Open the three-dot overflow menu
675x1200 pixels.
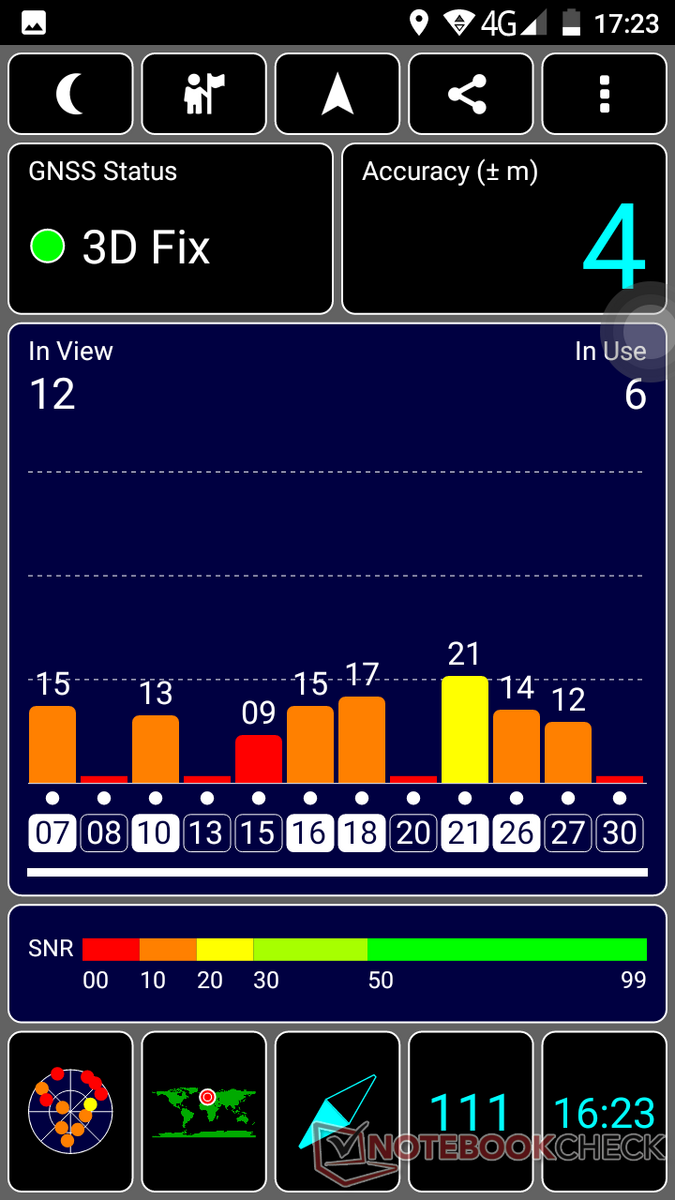click(604, 94)
